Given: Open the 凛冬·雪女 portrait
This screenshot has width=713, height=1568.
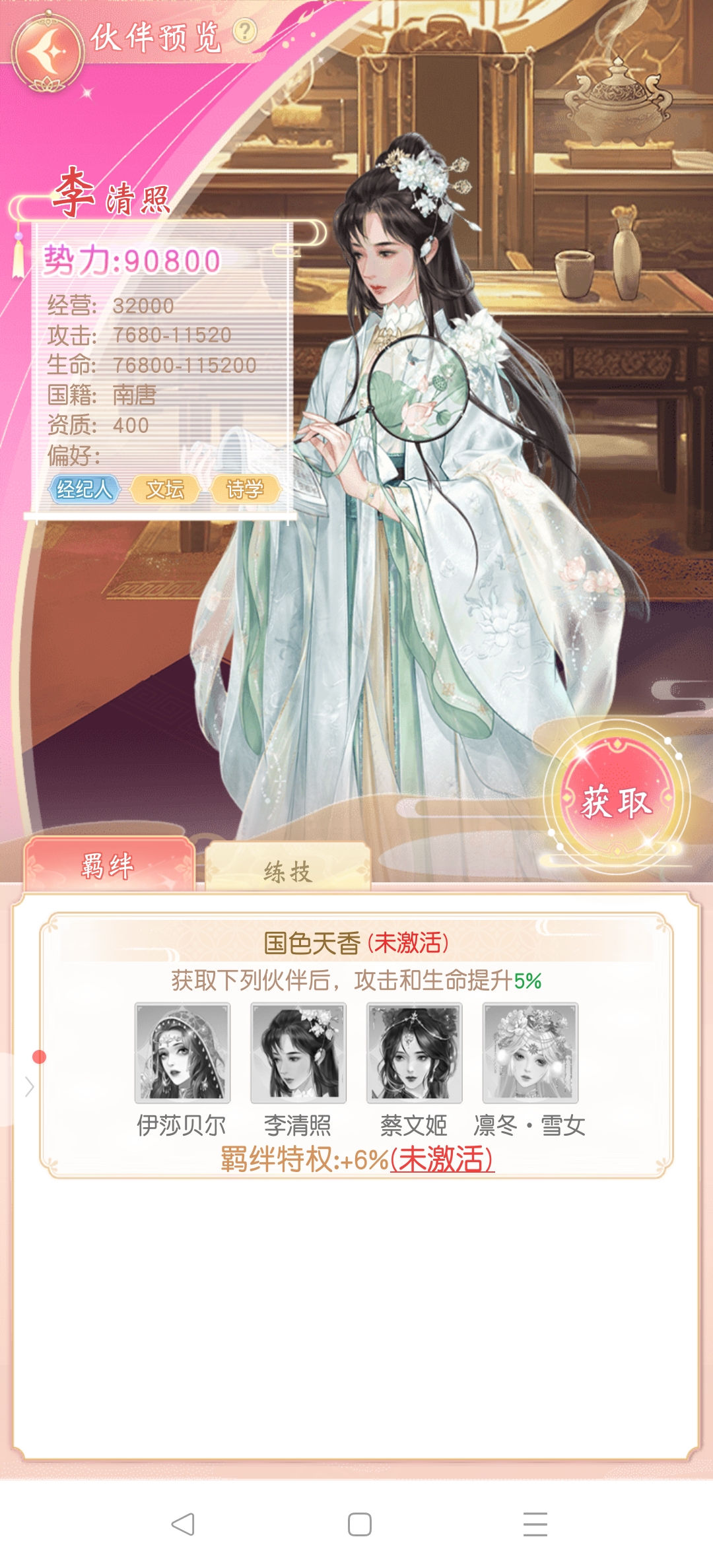Looking at the screenshot, I should tap(530, 1052).
